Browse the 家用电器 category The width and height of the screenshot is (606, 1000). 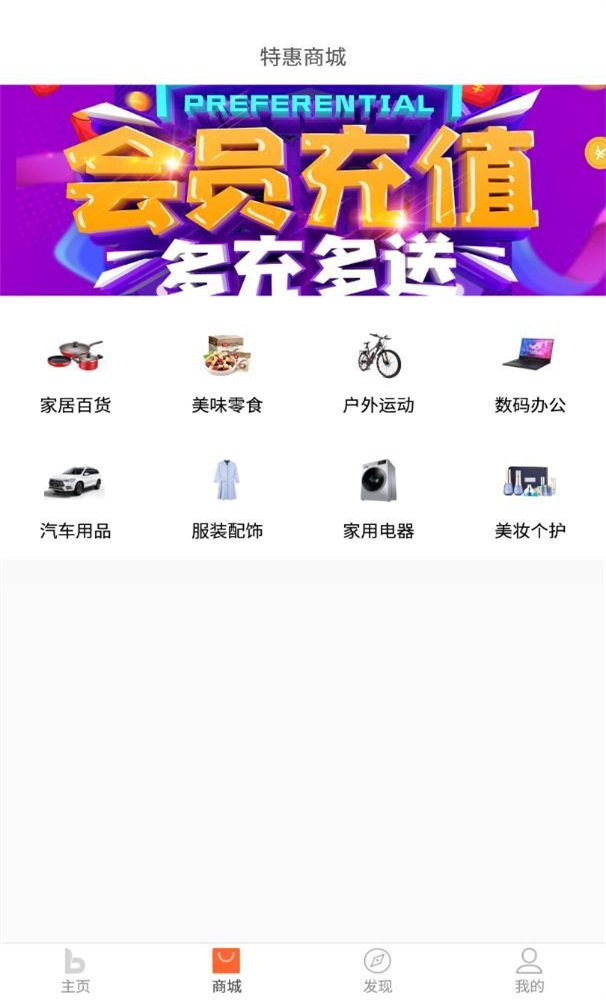378,498
